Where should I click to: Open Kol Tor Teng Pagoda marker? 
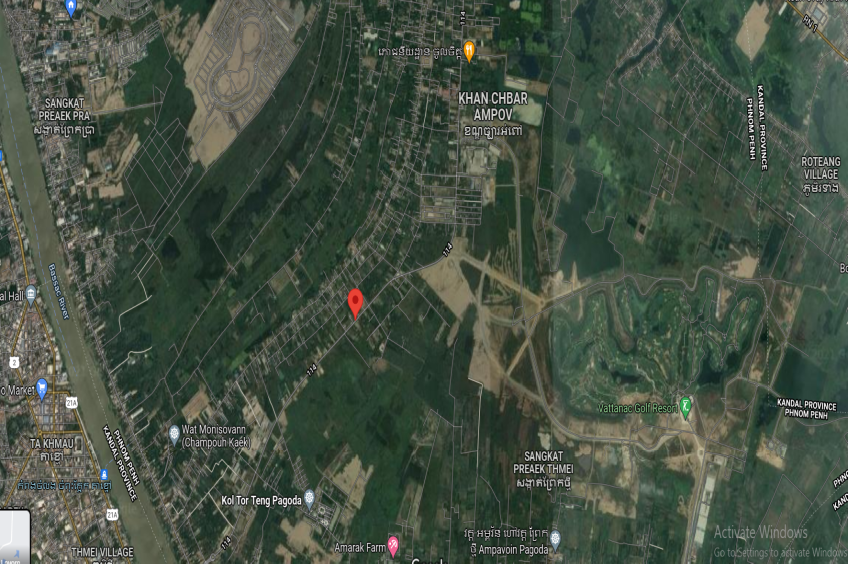(x=309, y=497)
